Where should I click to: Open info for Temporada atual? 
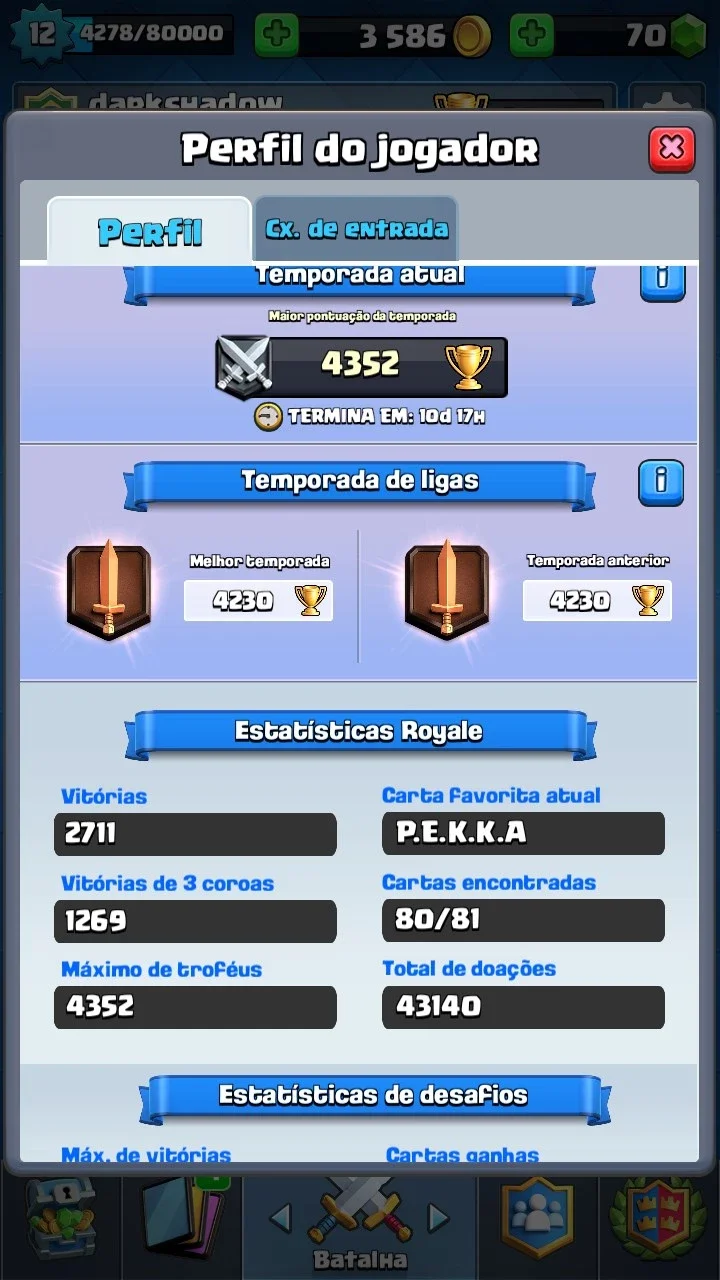(662, 282)
